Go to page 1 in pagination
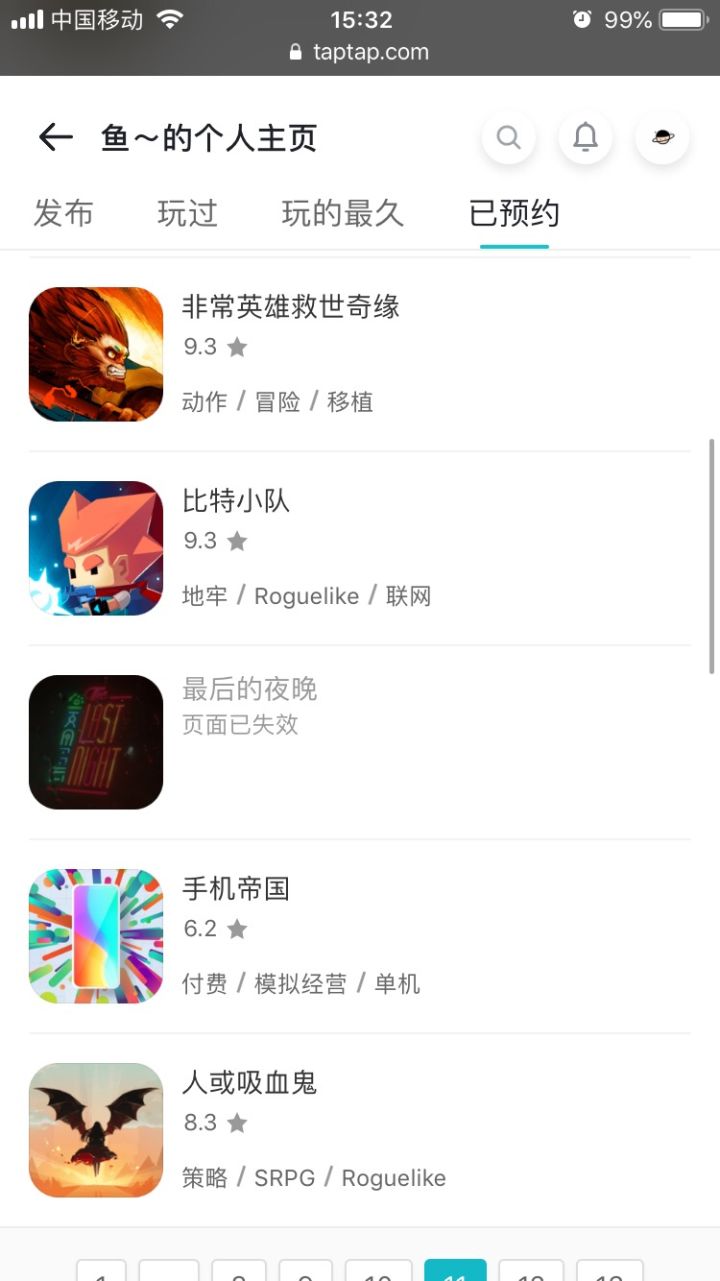Viewport: 720px width, 1281px height. (x=99, y=1271)
